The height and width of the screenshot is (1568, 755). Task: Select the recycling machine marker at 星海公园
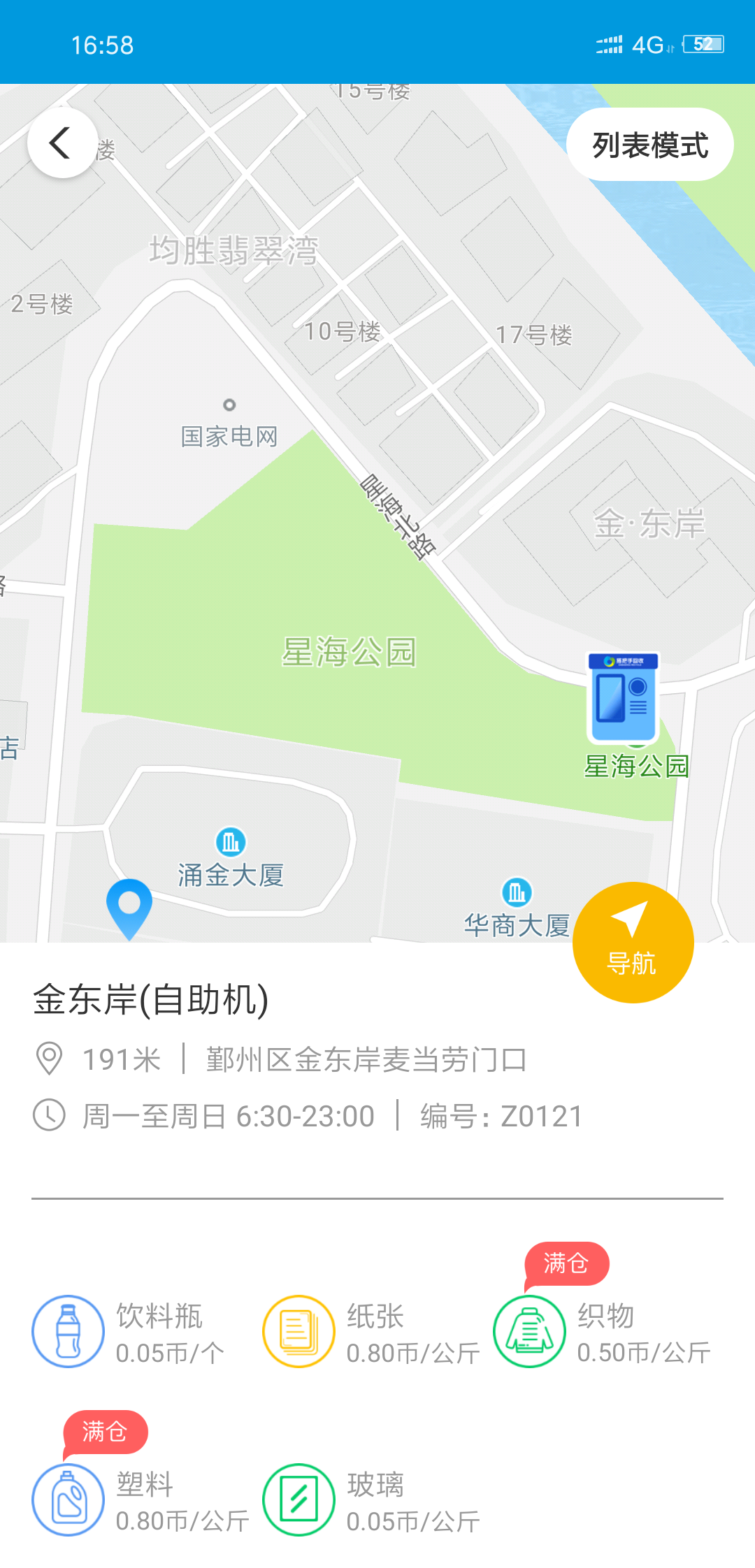[x=623, y=697]
